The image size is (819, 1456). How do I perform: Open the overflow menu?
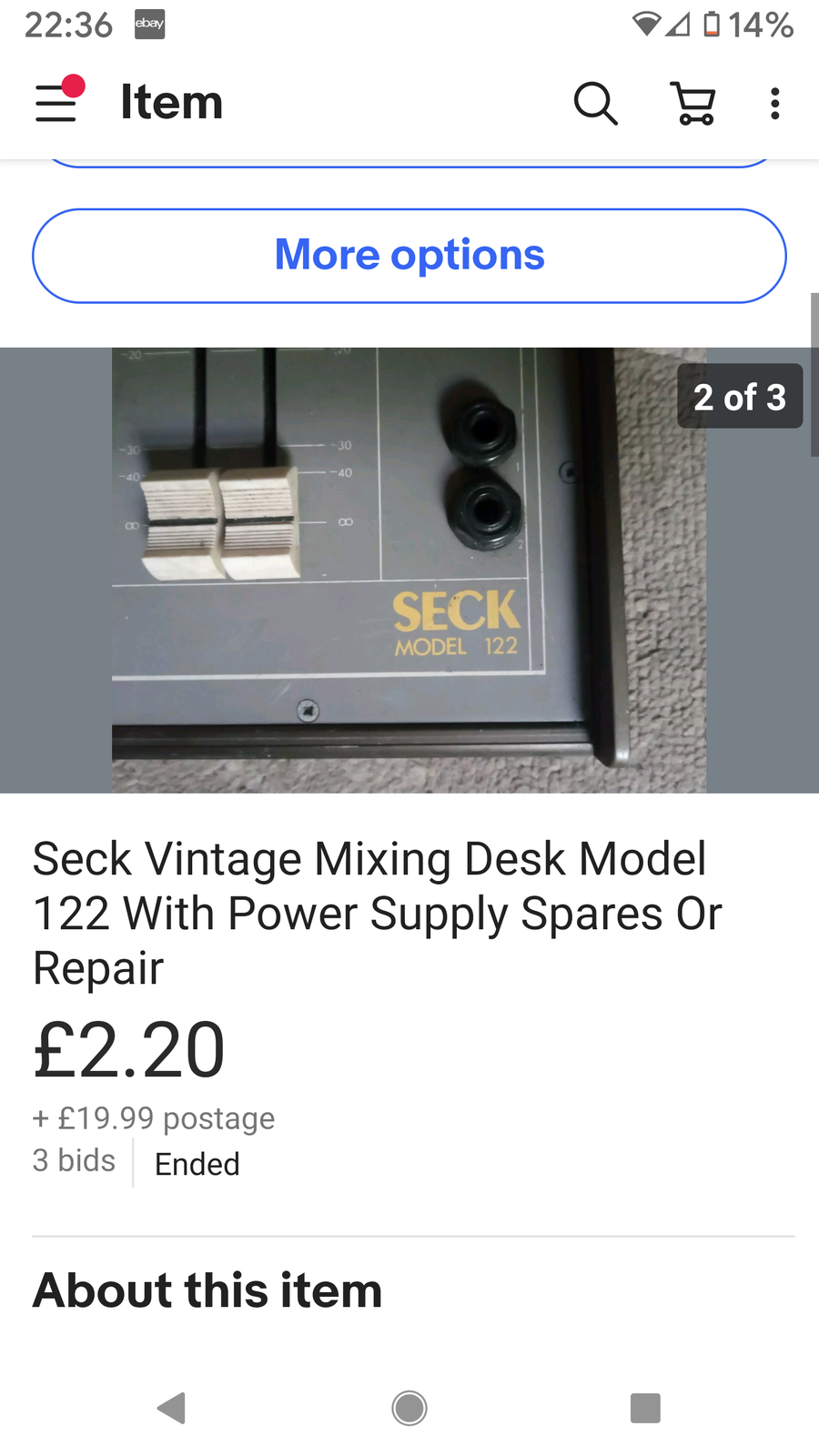(774, 103)
